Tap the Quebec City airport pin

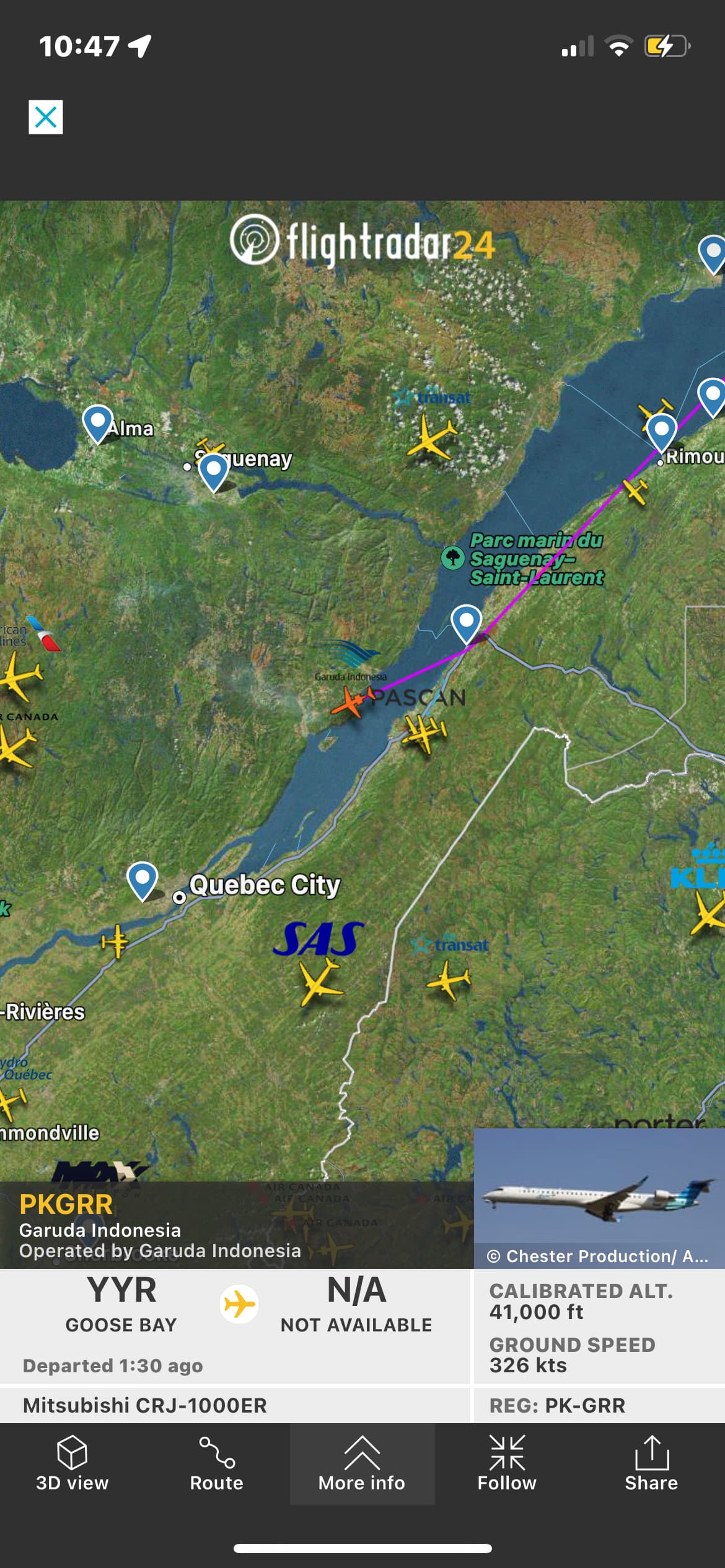point(143,879)
